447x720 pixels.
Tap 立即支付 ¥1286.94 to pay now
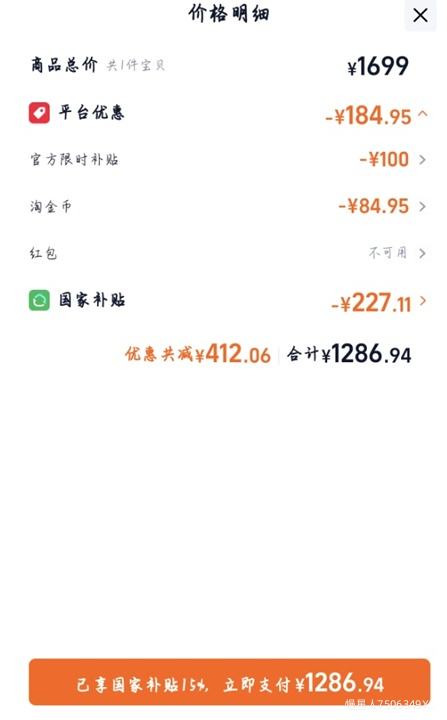(x=229, y=682)
